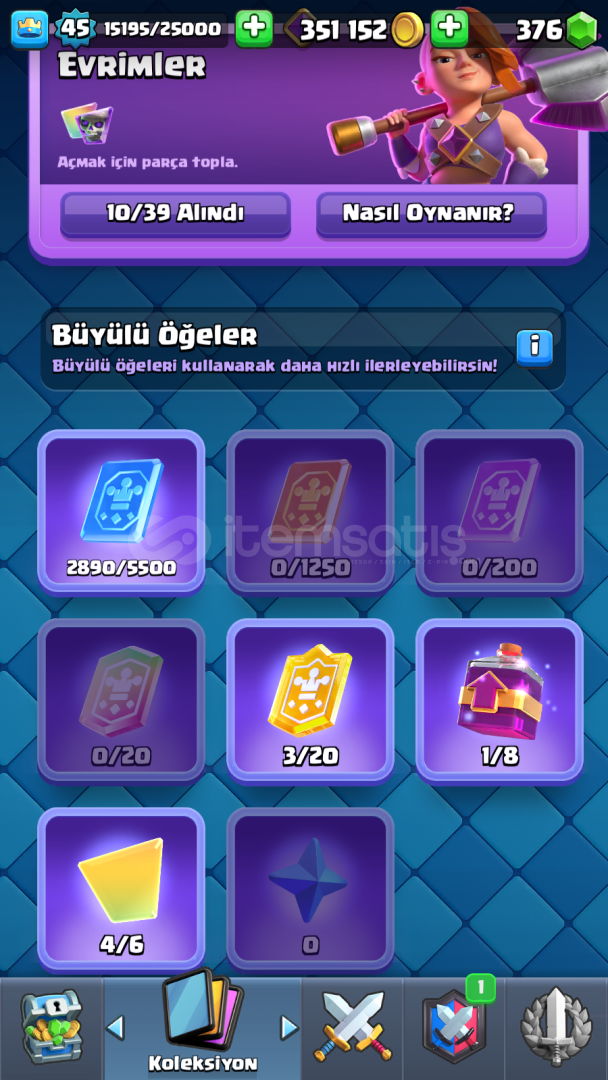
Task: Switch to the events trophy tab
Action: [x=556, y=1027]
